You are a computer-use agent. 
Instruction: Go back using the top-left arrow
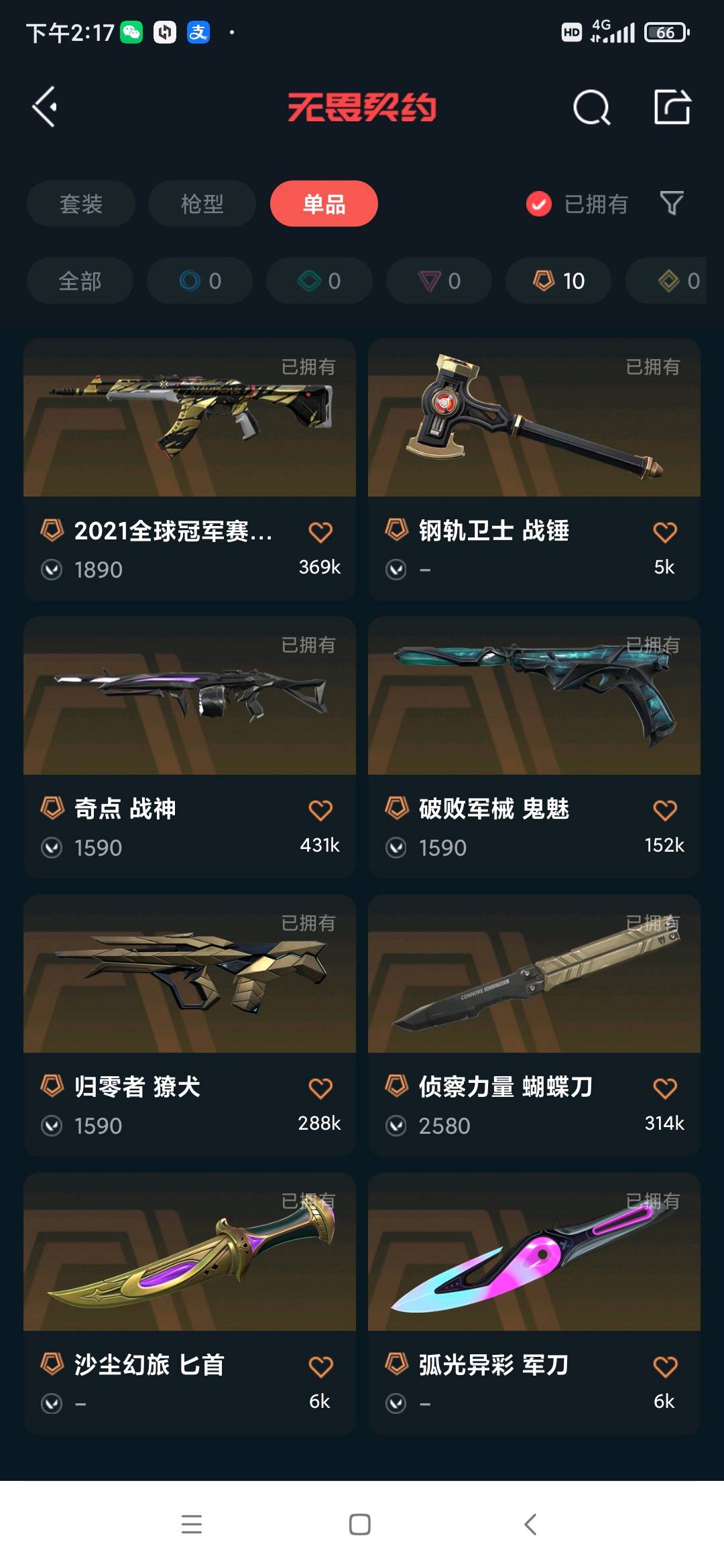point(45,107)
